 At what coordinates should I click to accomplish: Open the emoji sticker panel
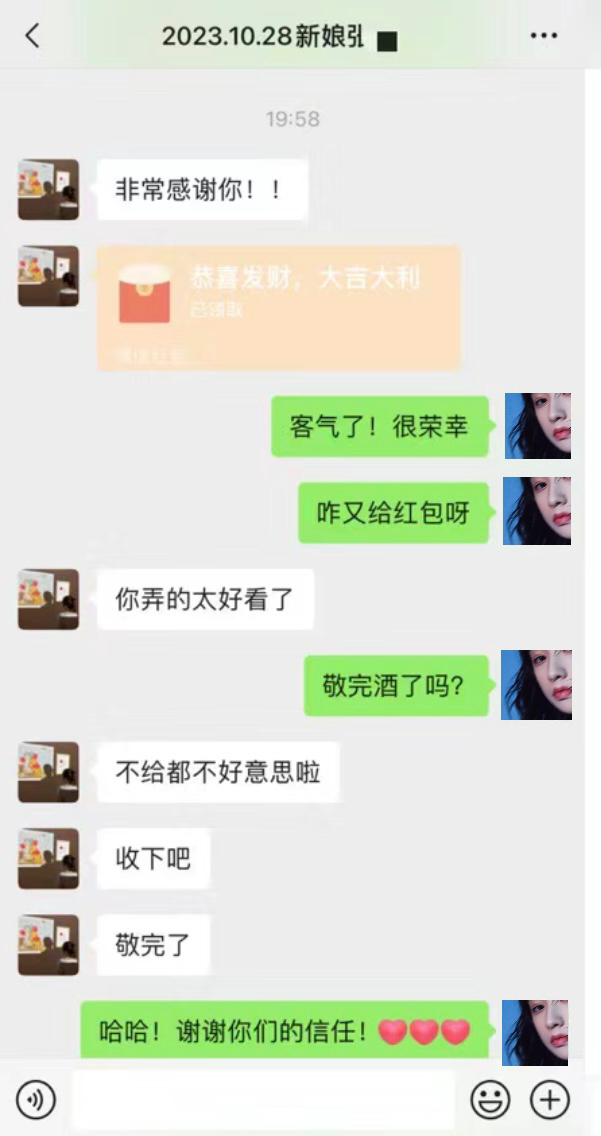(x=490, y=1100)
